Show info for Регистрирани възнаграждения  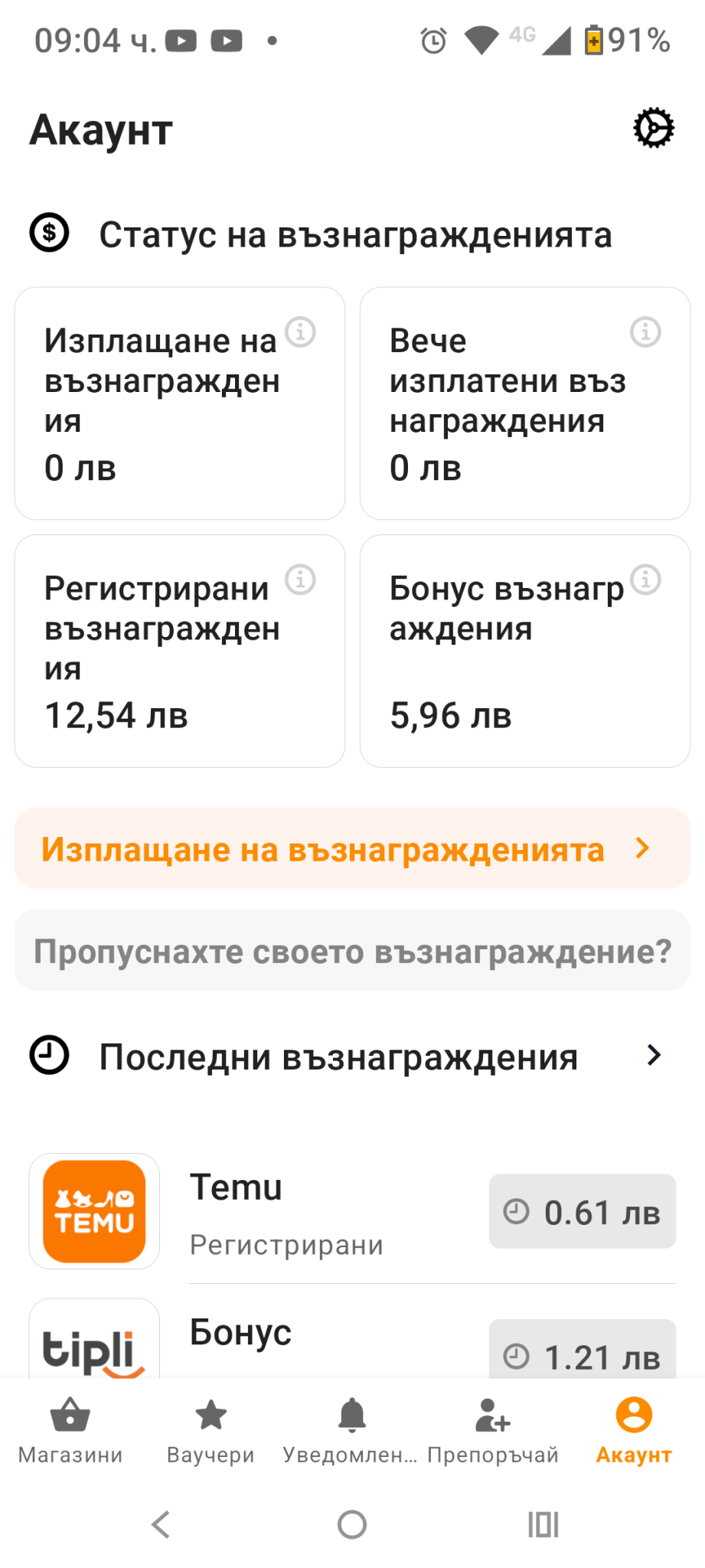point(301,580)
